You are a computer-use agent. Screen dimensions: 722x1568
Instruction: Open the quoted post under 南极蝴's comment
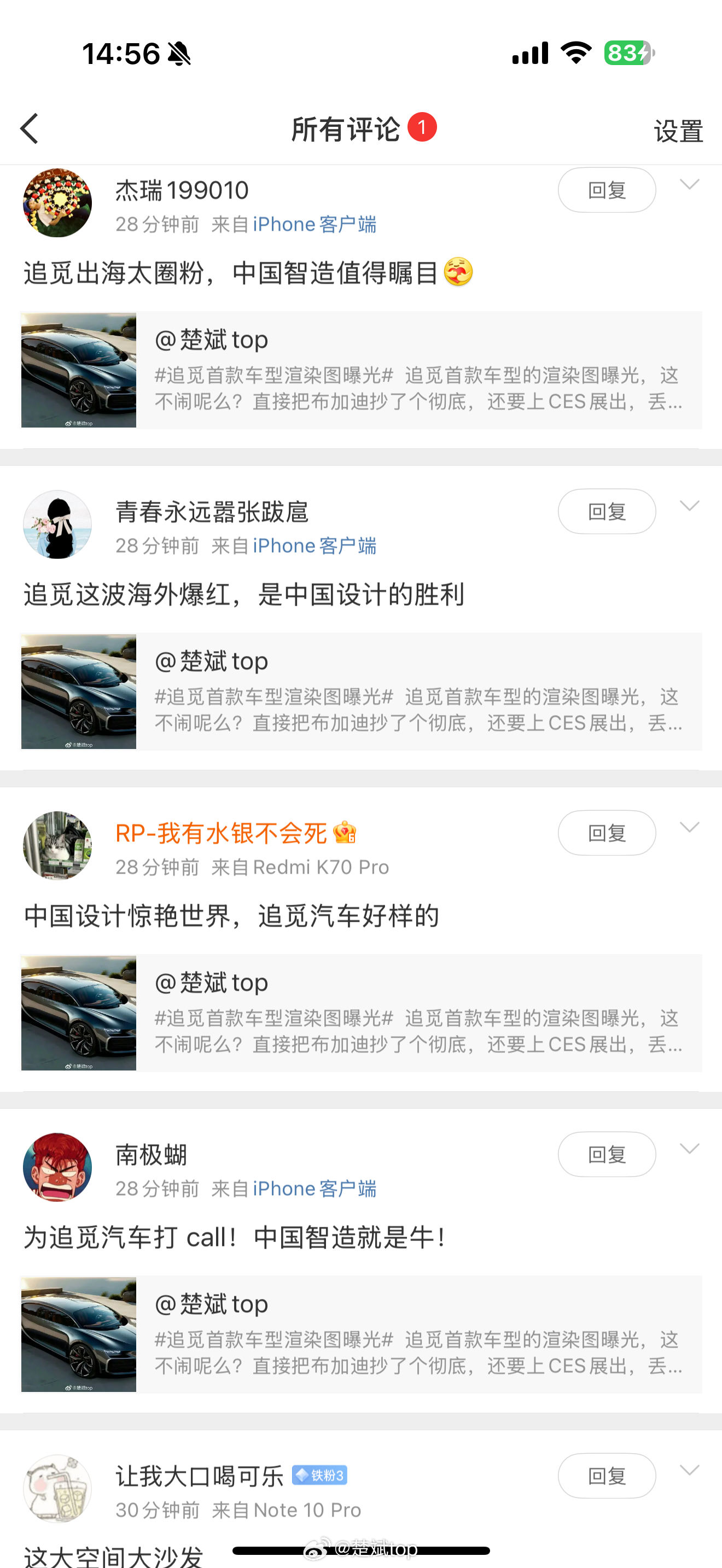[x=361, y=1334]
